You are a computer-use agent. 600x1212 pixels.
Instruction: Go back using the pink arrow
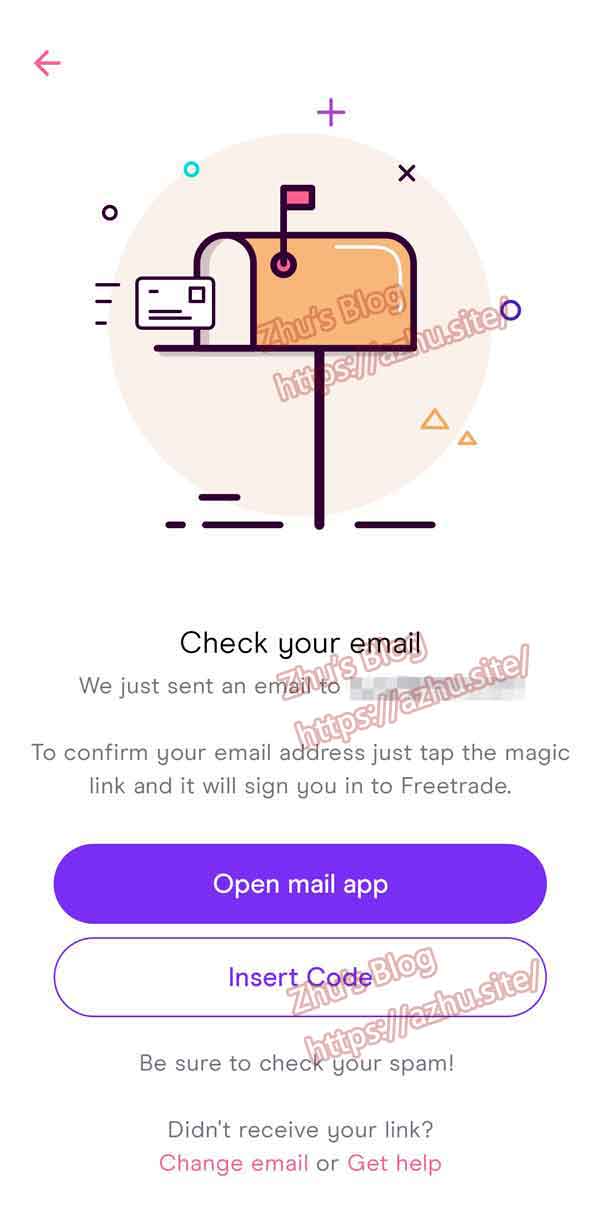tap(47, 64)
